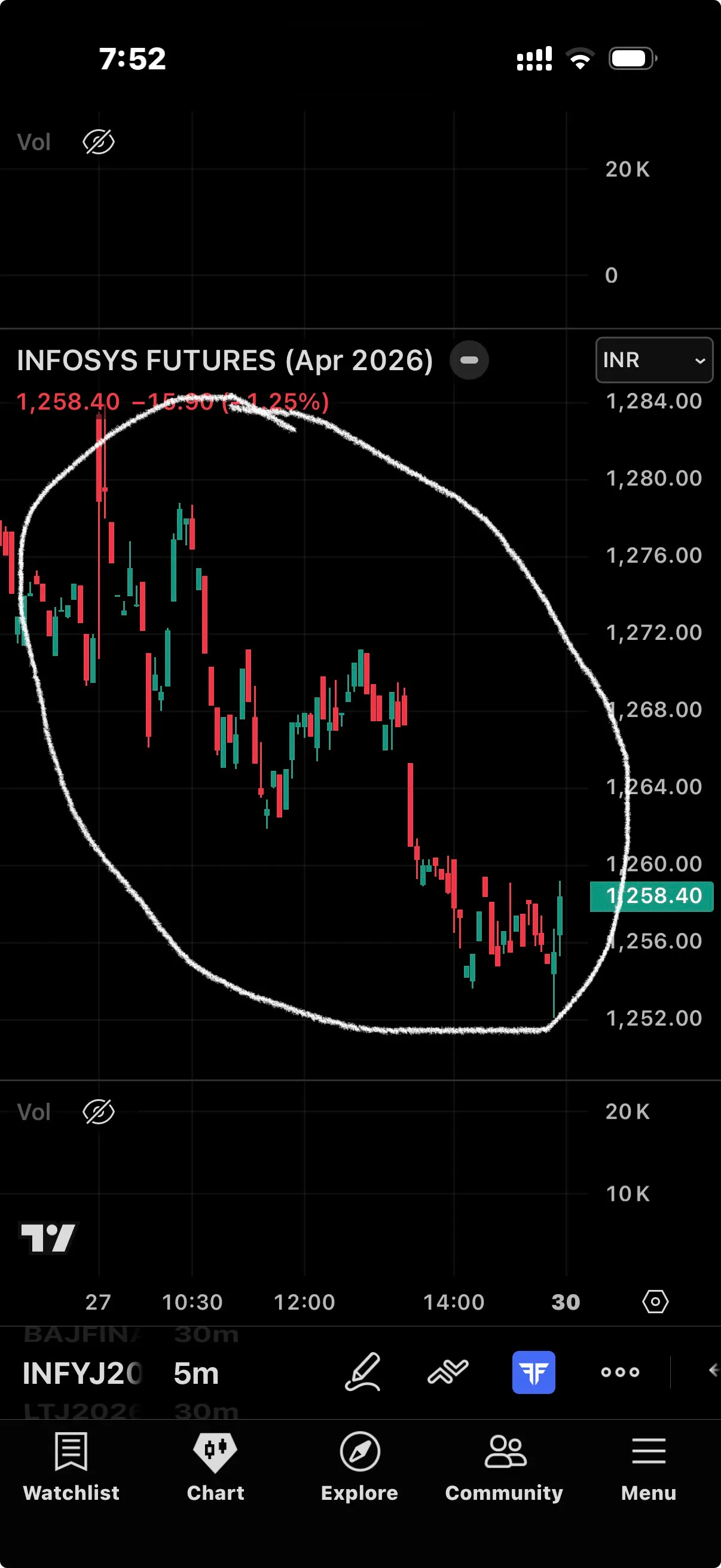The image size is (721, 1568).
Task: Open the Watchlist tab
Action: point(71,1466)
